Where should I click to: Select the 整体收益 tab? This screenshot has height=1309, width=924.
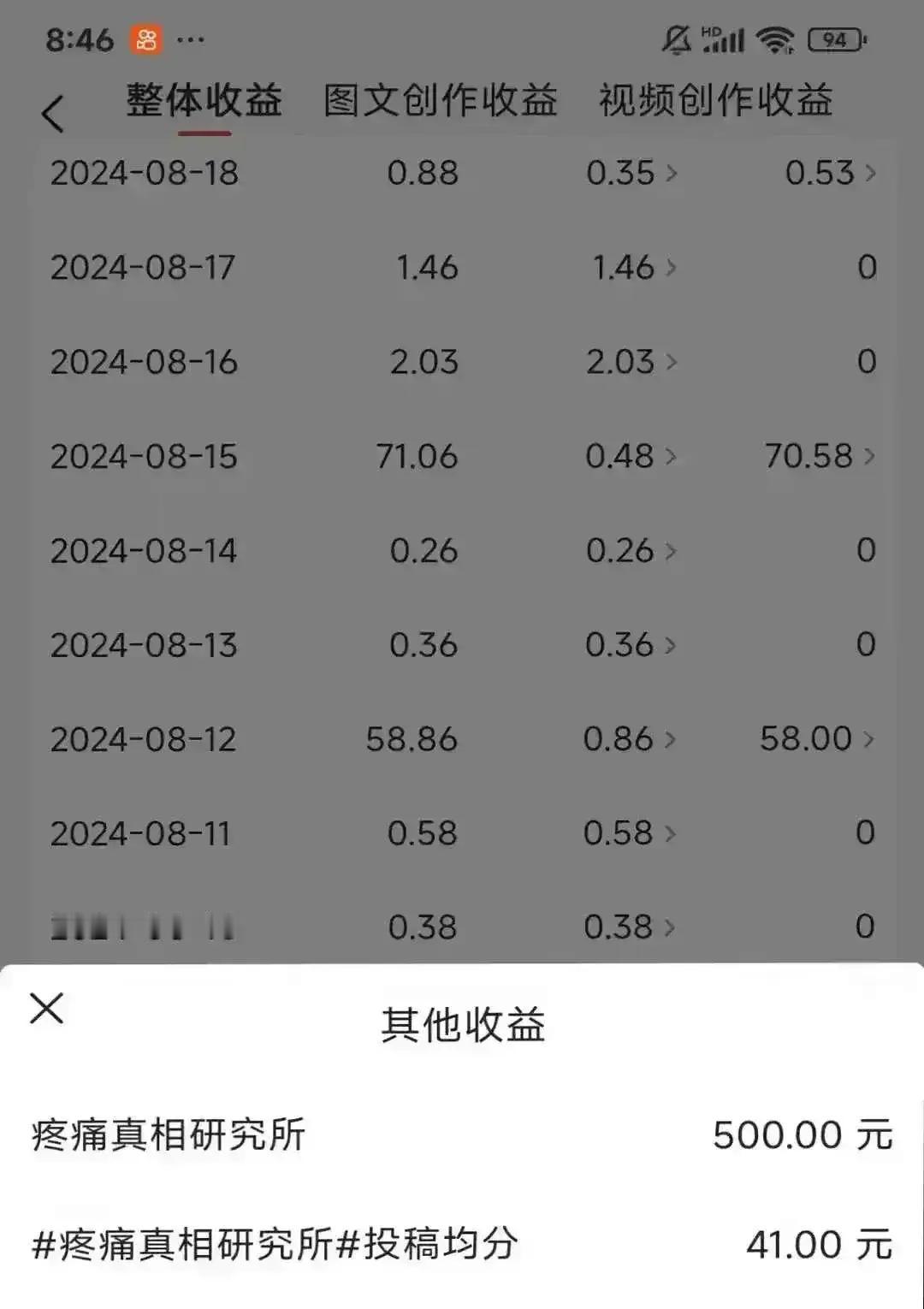tap(204, 100)
